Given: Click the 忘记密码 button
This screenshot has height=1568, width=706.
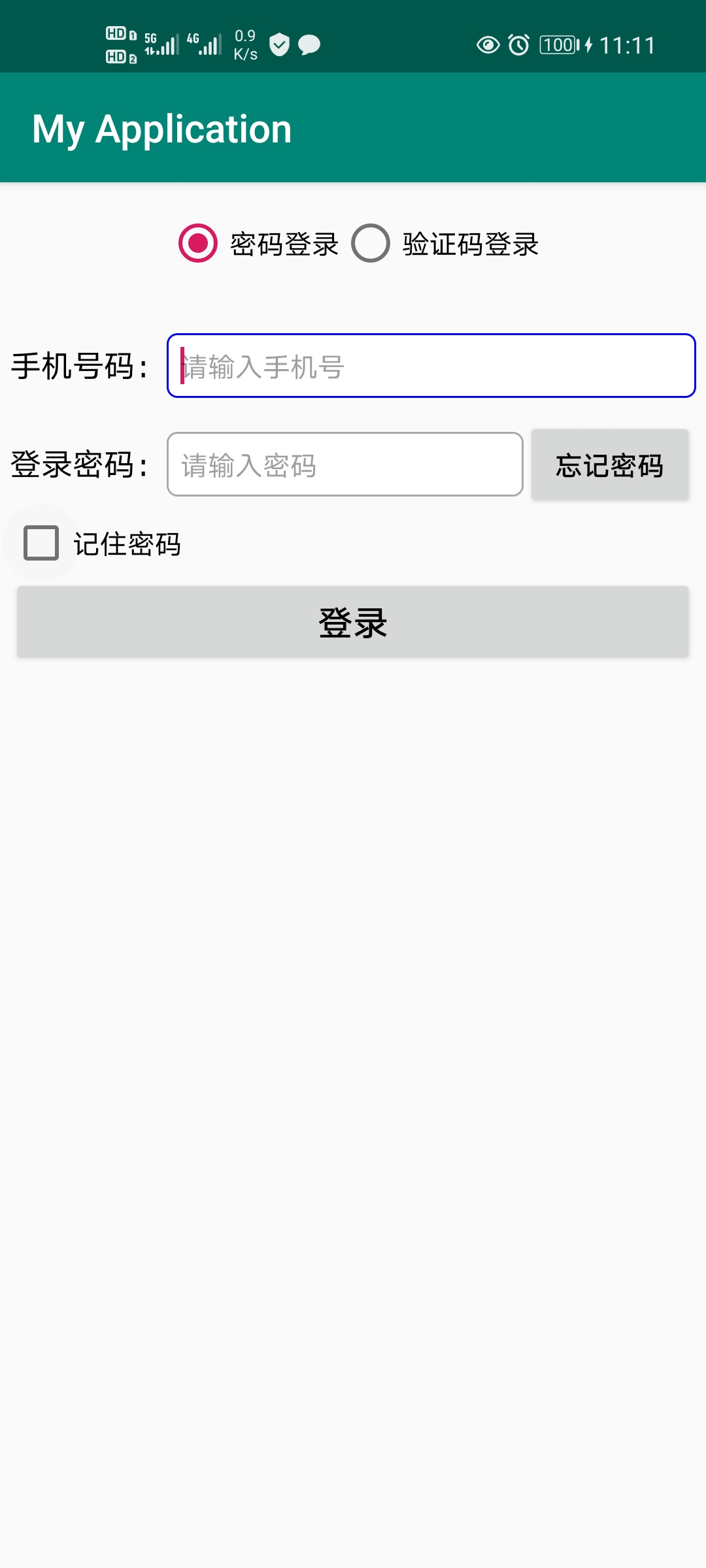Looking at the screenshot, I should (x=609, y=465).
